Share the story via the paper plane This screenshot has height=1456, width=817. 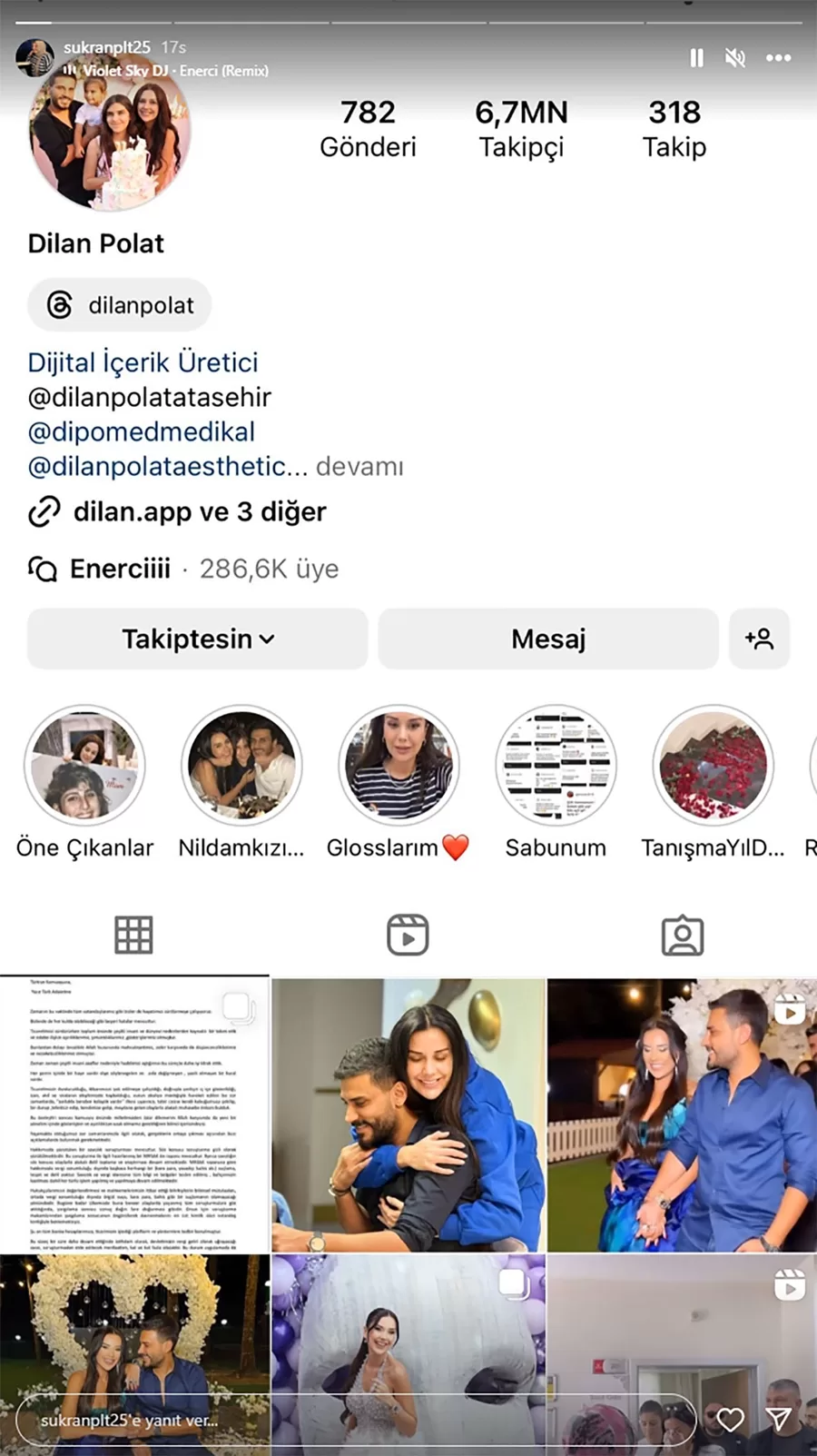point(779,1420)
